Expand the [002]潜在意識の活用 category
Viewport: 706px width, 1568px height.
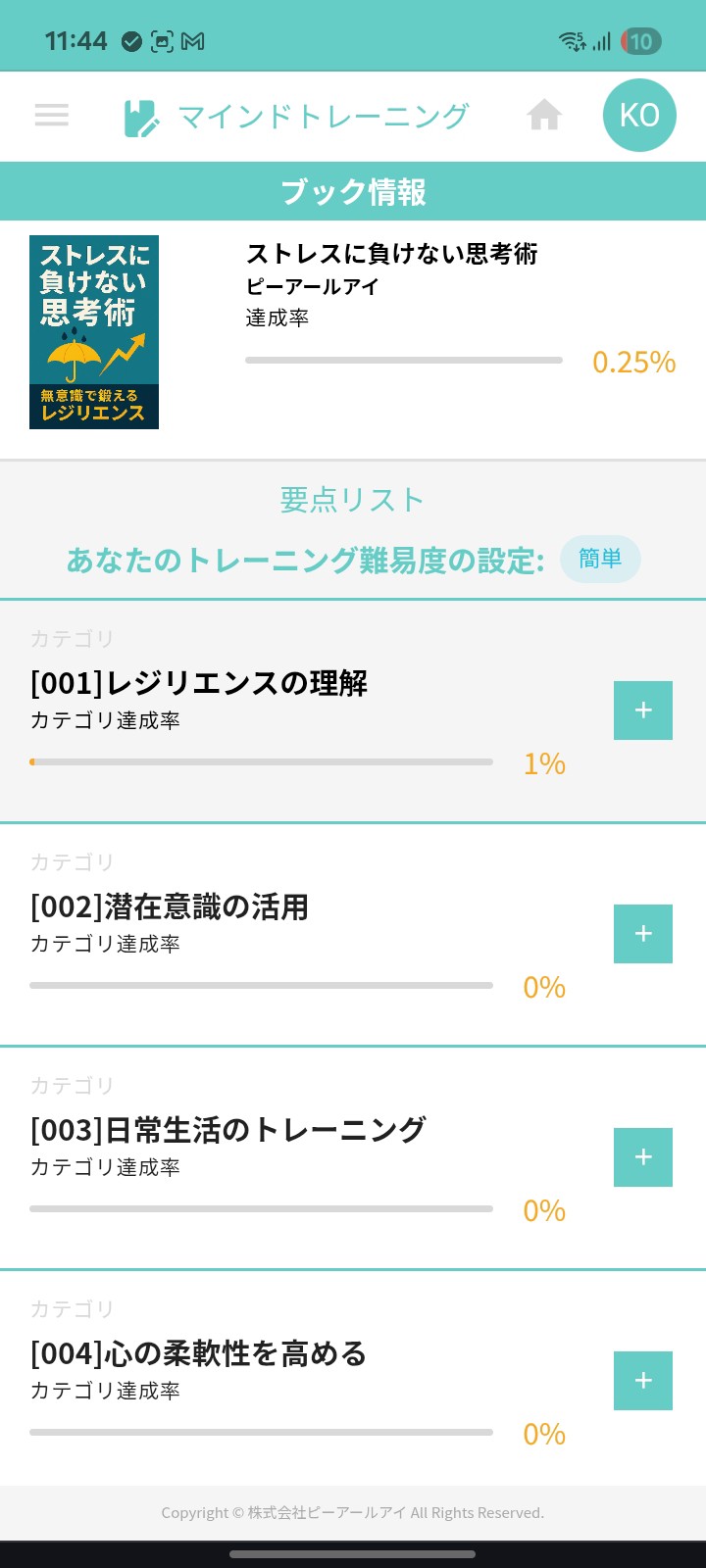[643, 934]
